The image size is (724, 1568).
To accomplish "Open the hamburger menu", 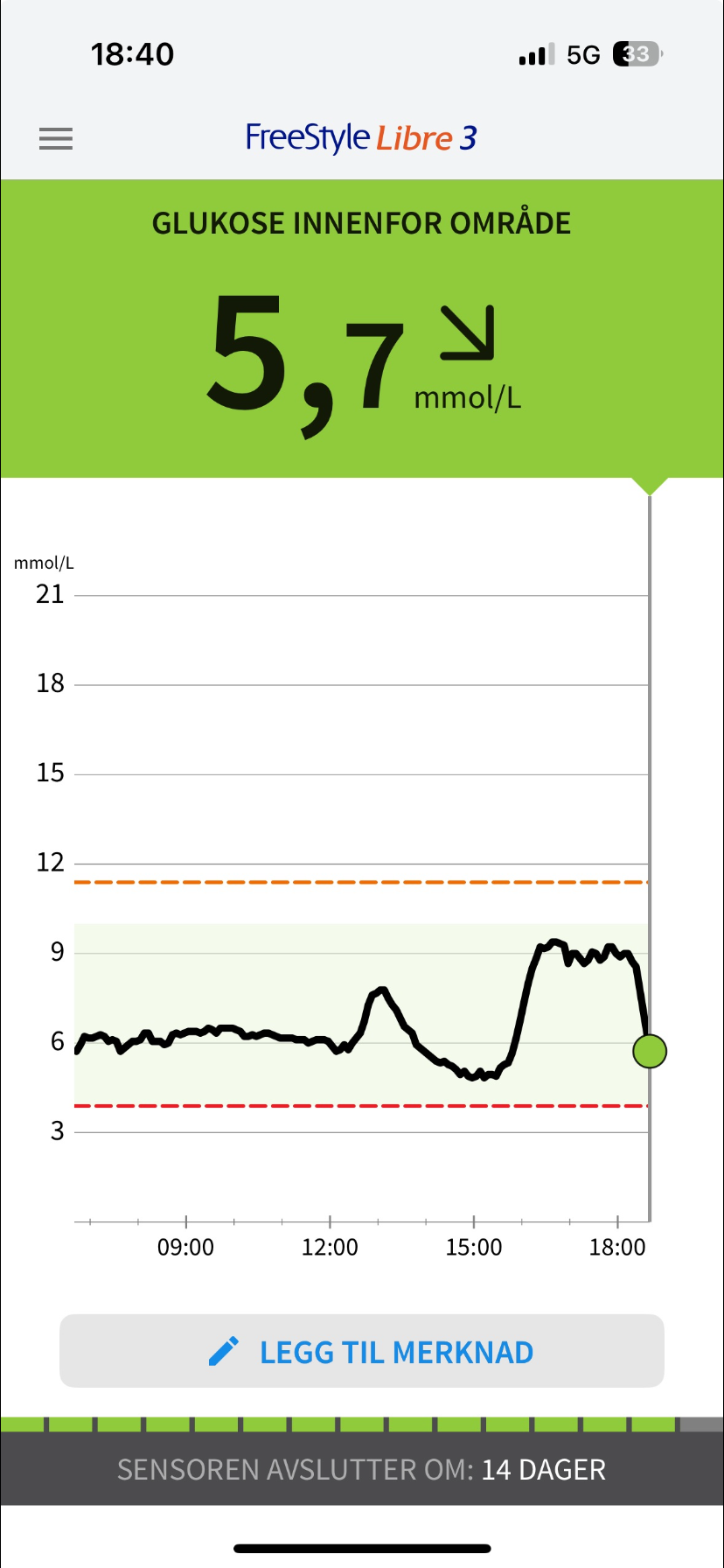I will click(56, 138).
